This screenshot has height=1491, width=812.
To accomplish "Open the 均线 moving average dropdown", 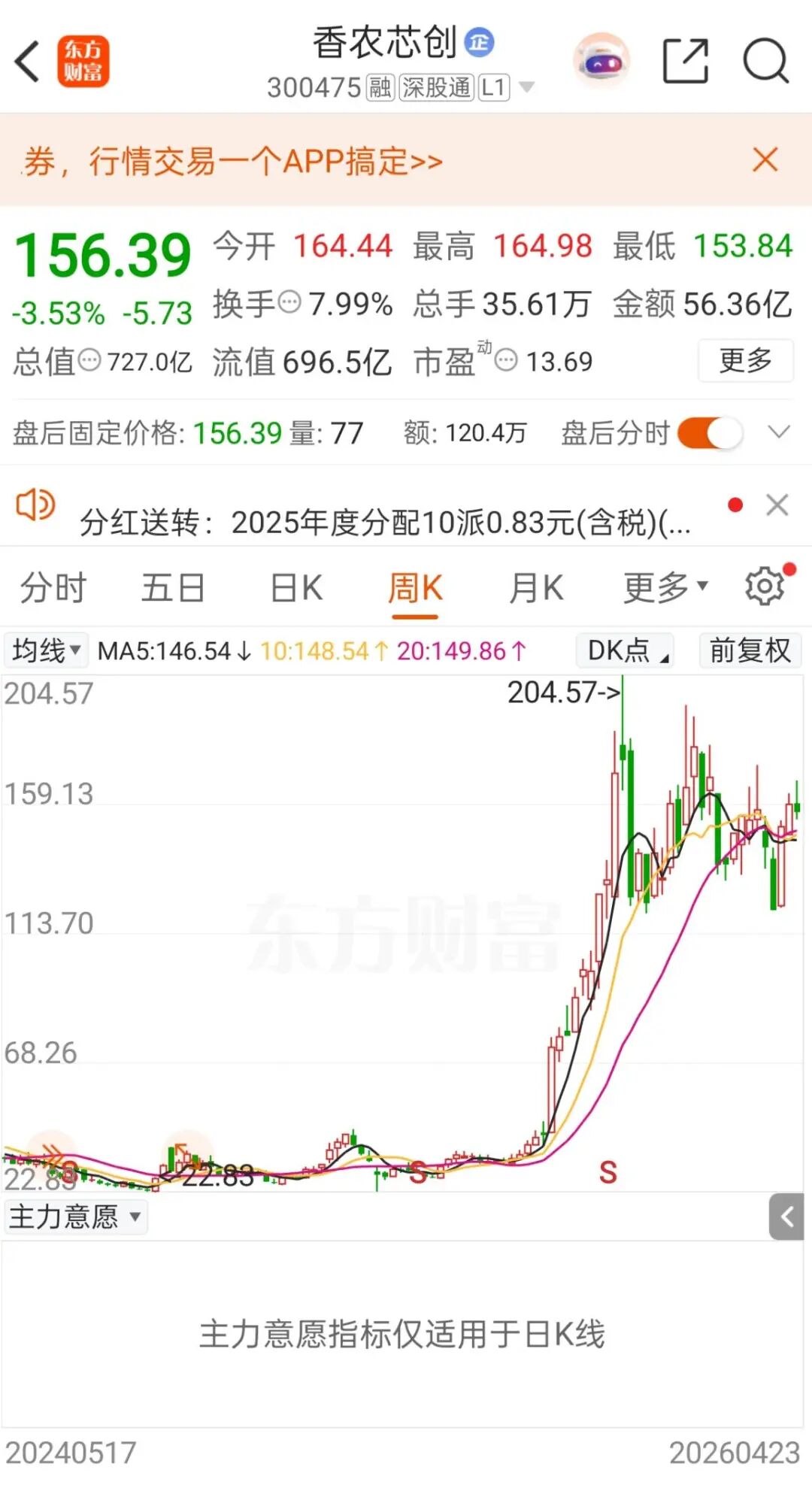I will (45, 650).
